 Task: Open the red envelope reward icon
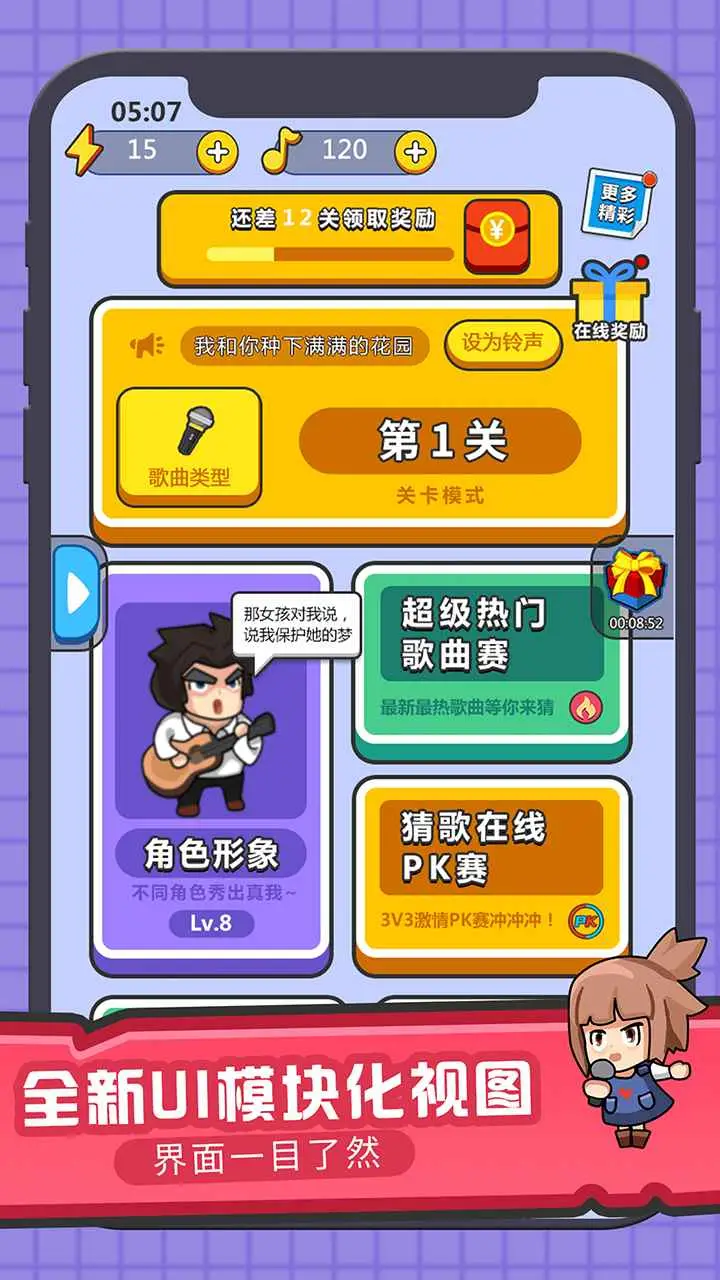[x=498, y=237]
